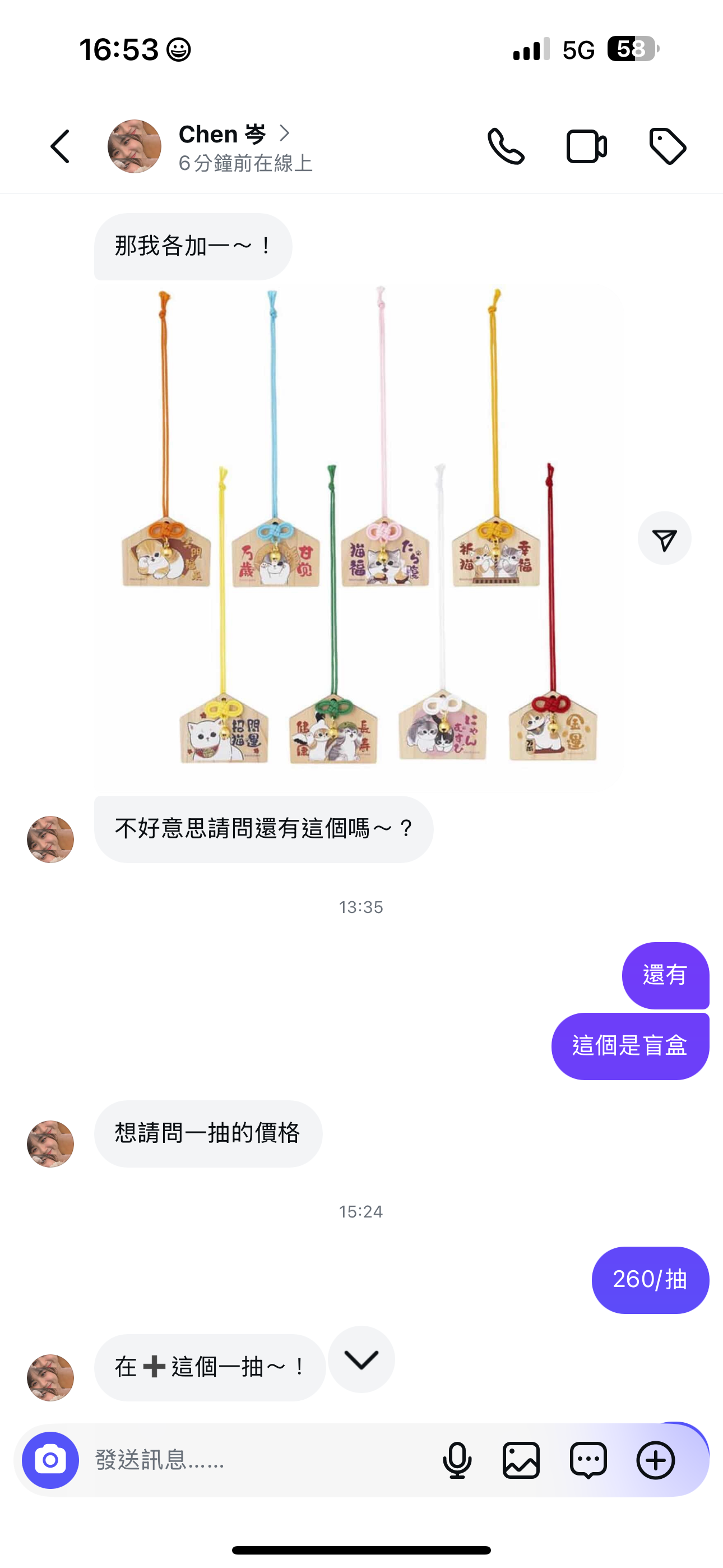The width and height of the screenshot is (723, 1568).
Task: Open the label tag icon
Action: [668, 147]
